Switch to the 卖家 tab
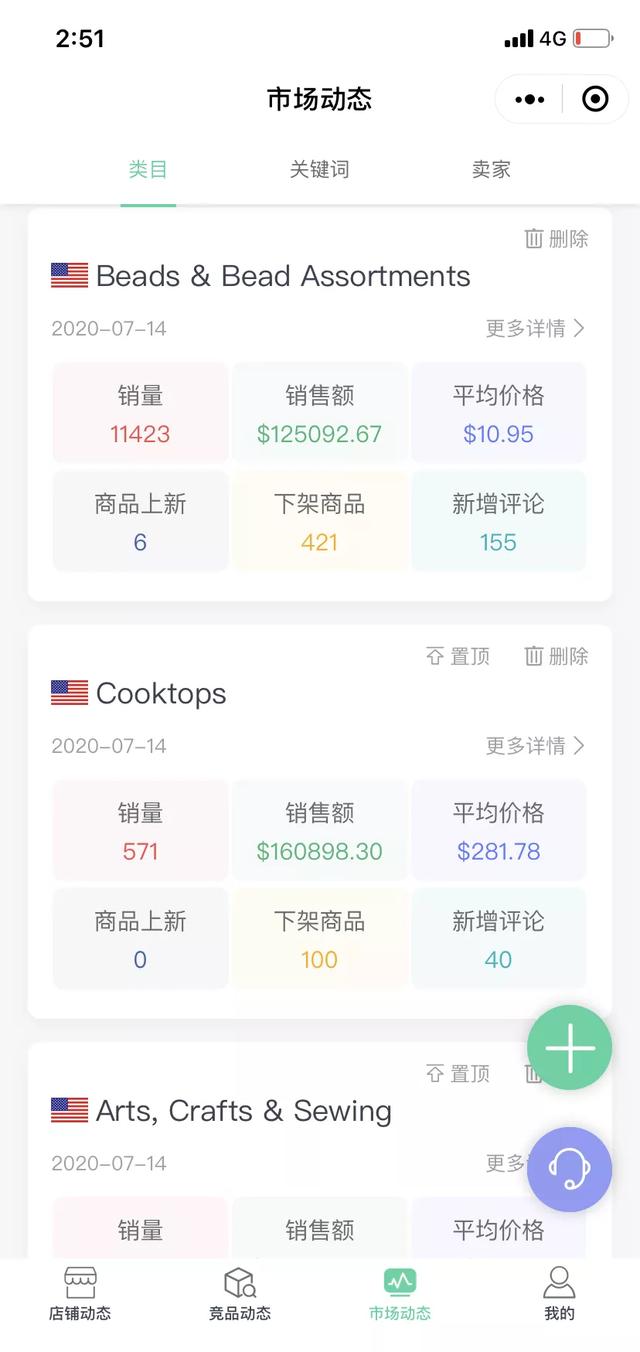This screenshot has height=1352, width=640. coord(491,169)
